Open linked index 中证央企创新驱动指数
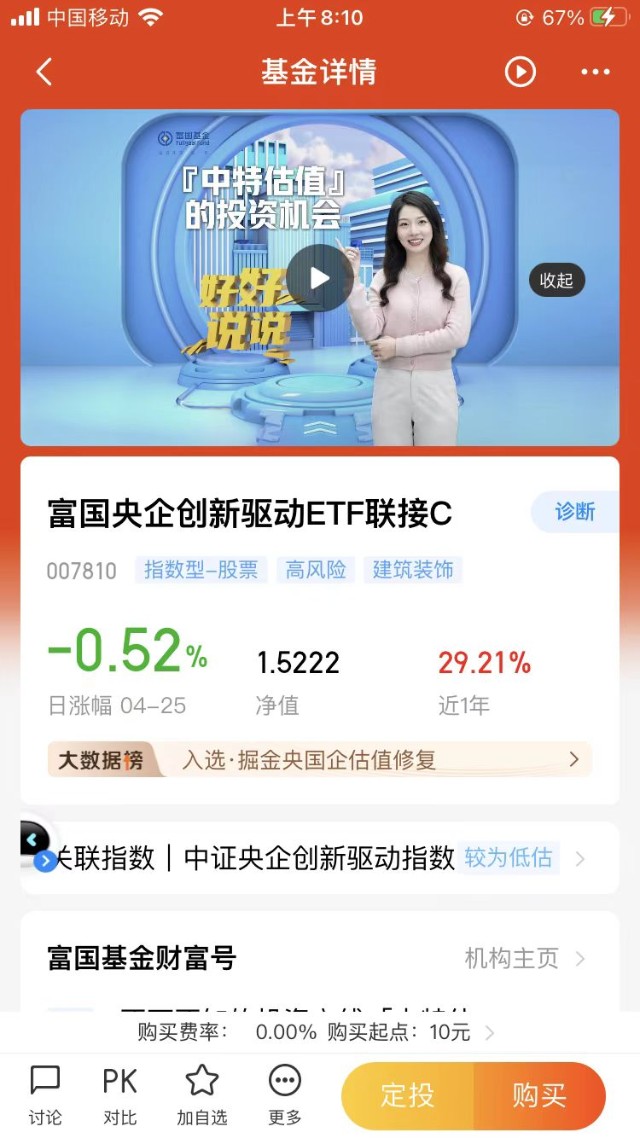Viewport: 640px width, 1138px height. click(320, 858)
